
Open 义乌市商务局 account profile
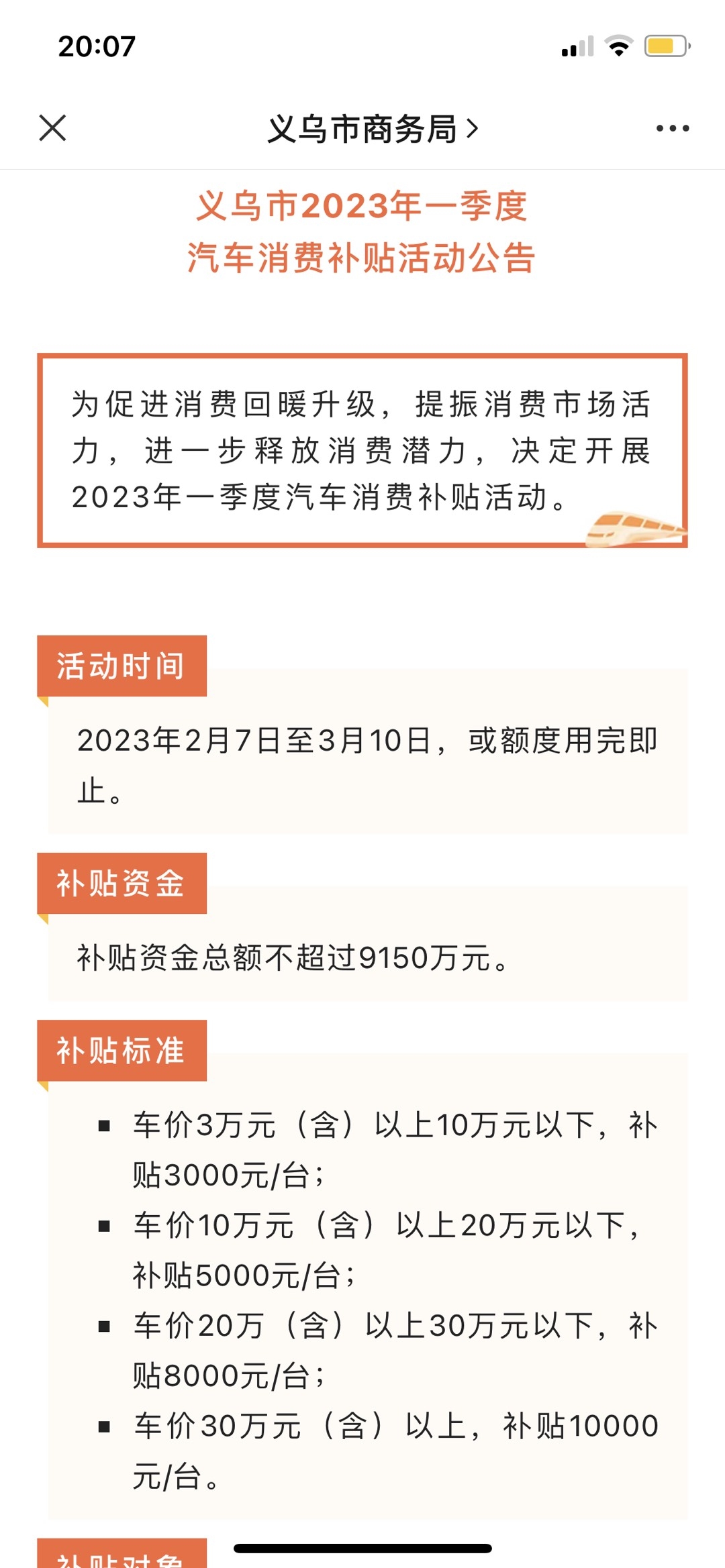tap(372, 129)
